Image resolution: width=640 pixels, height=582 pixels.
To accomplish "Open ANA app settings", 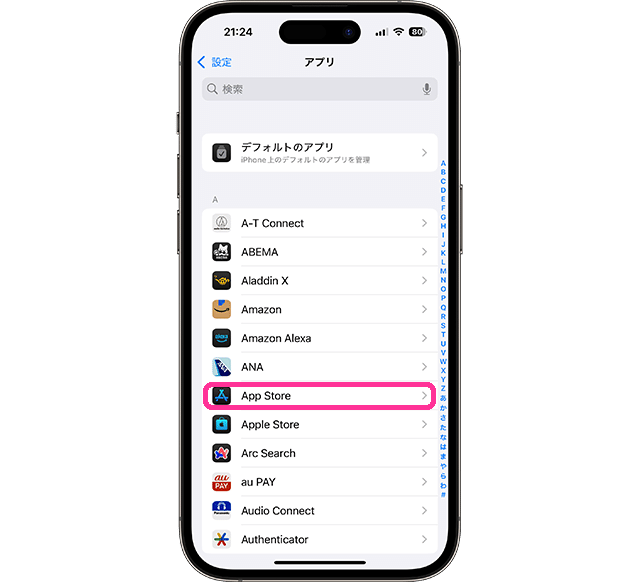I will pyautogui.click(x=320, y=367).
